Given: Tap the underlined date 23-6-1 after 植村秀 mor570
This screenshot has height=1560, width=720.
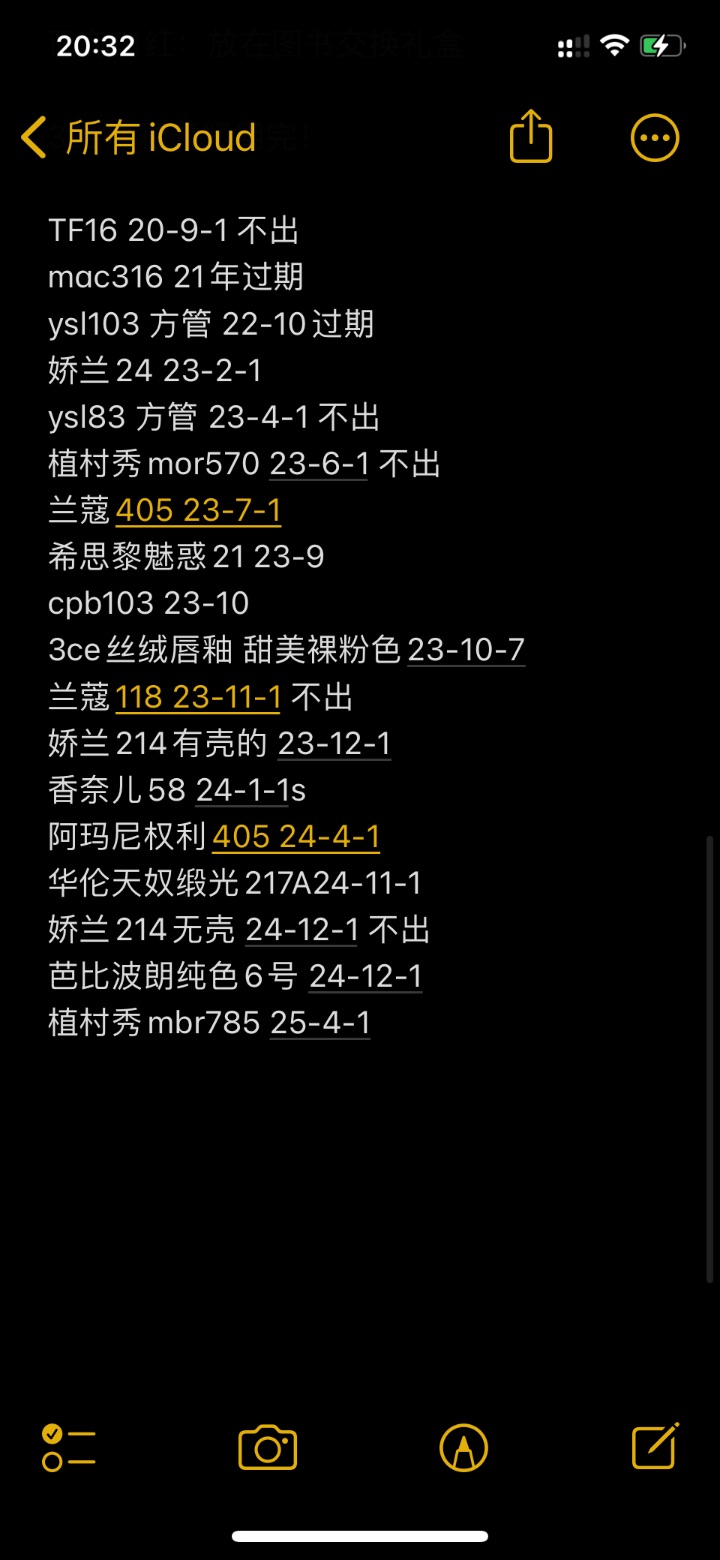Looking at the screenshot, I should (319, 464).
